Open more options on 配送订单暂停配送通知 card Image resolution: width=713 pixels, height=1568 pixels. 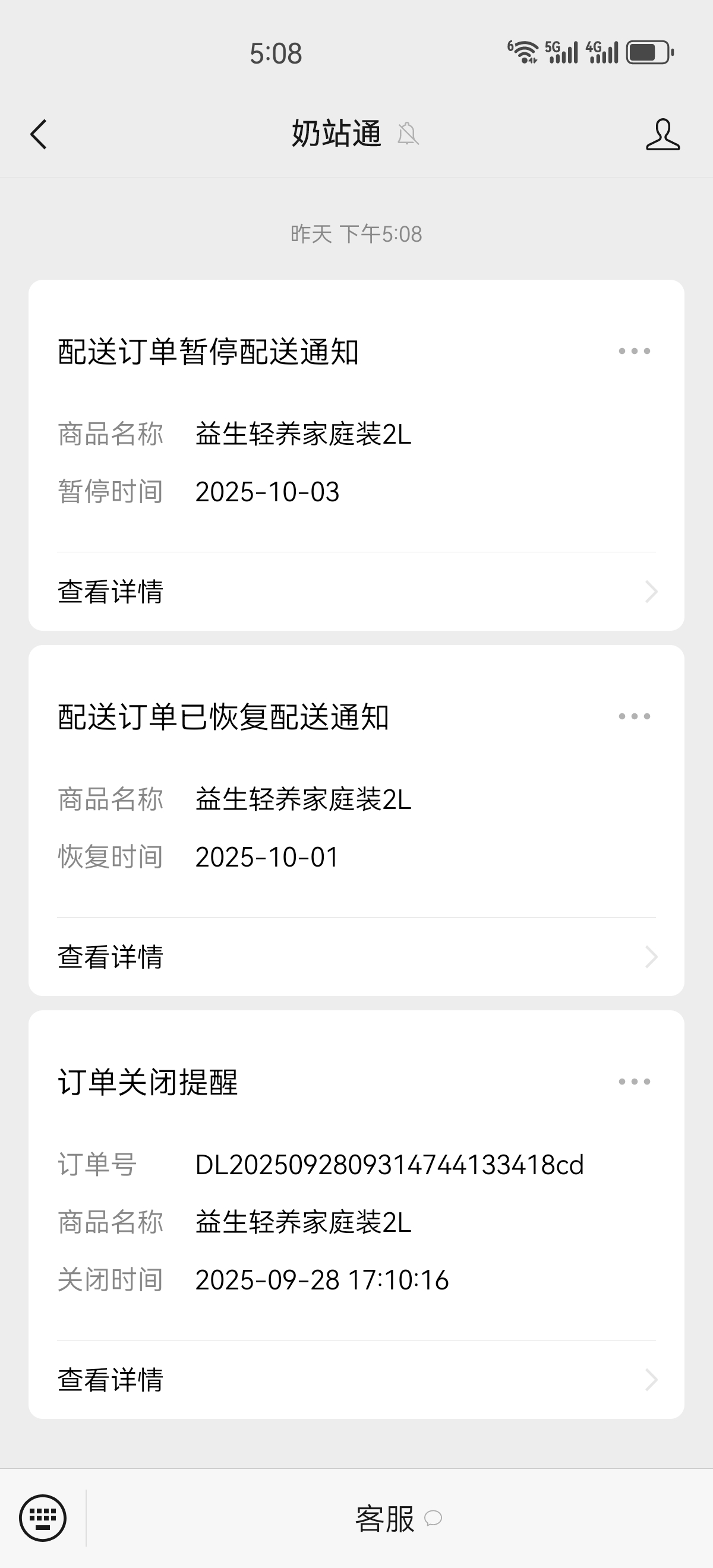[634, 351]
